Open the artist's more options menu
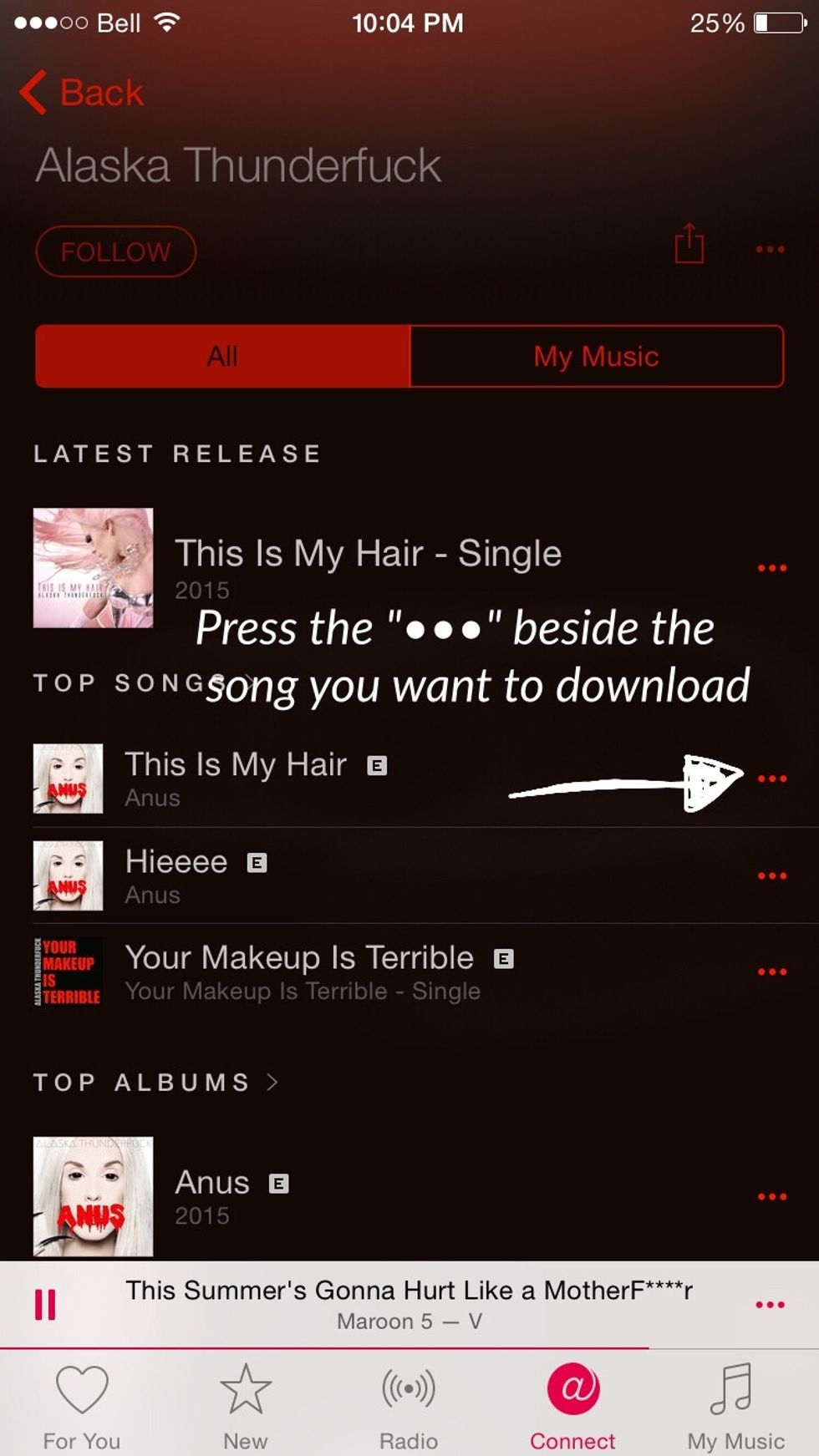The width and height of the screenshot is (819, 1456). pyautogui.click(x=770, y=249)
